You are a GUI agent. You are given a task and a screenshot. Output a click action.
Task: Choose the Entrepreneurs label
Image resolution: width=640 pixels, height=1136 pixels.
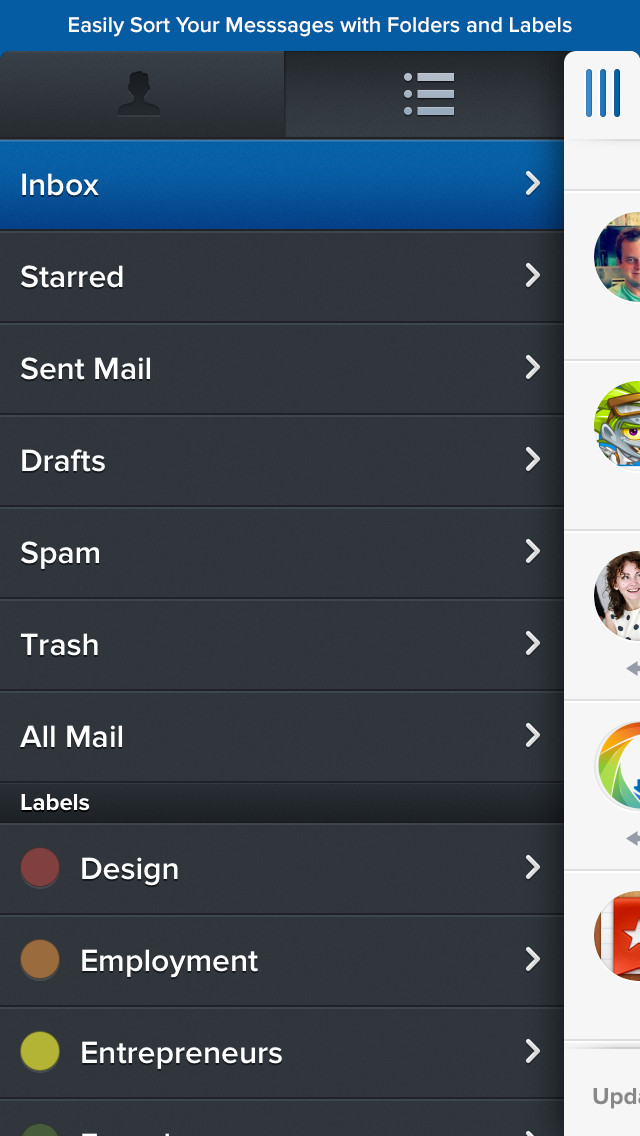coord(281,1053)
